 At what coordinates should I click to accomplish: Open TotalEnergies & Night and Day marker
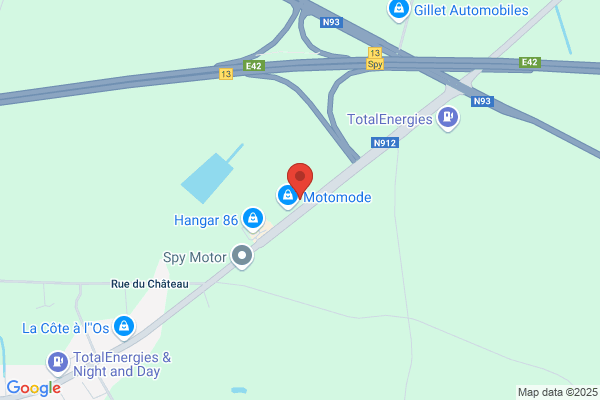coord(58,362)
